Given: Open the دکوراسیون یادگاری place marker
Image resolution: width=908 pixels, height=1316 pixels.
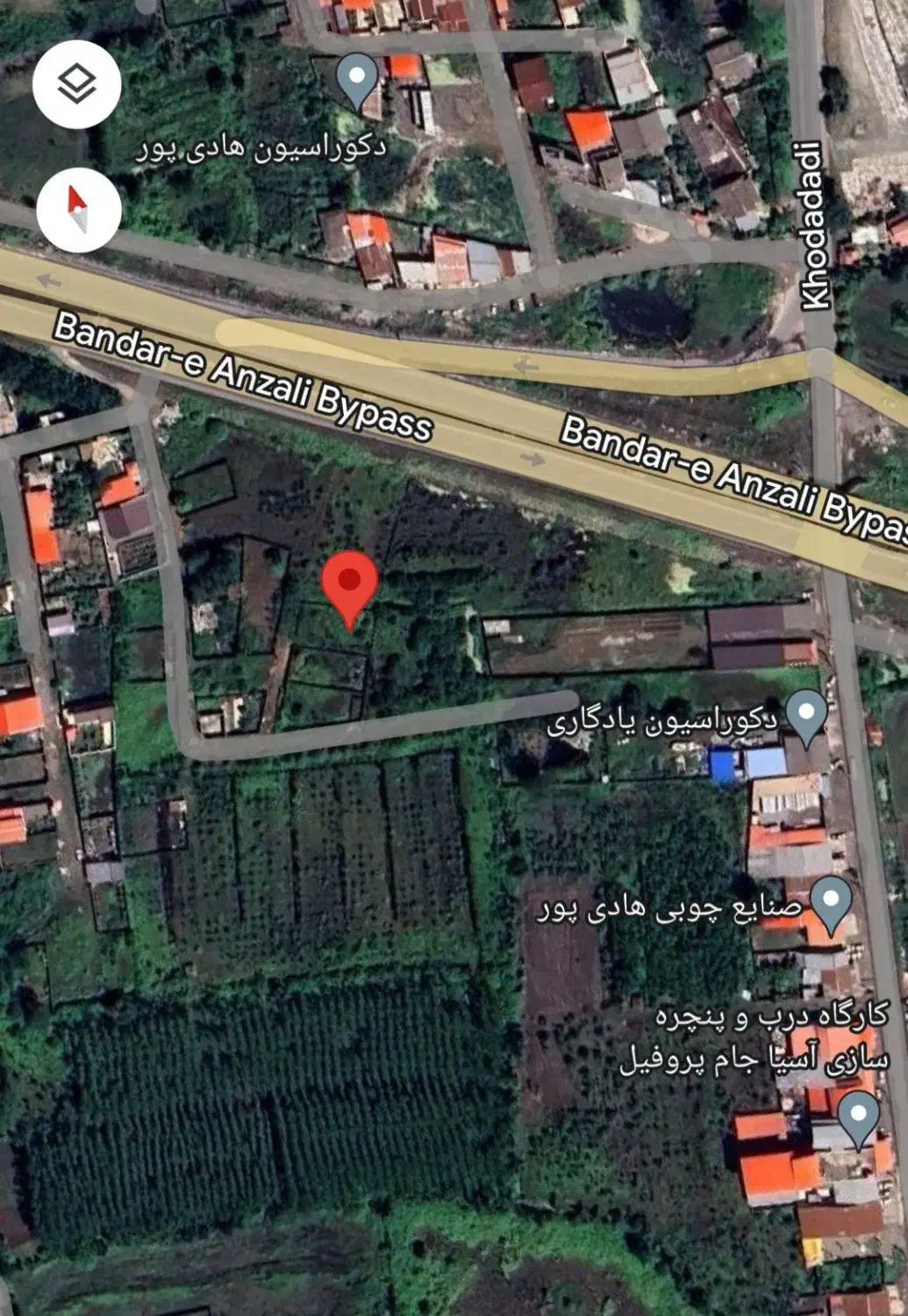Looking at the screenshot, I should coord(806,714).
